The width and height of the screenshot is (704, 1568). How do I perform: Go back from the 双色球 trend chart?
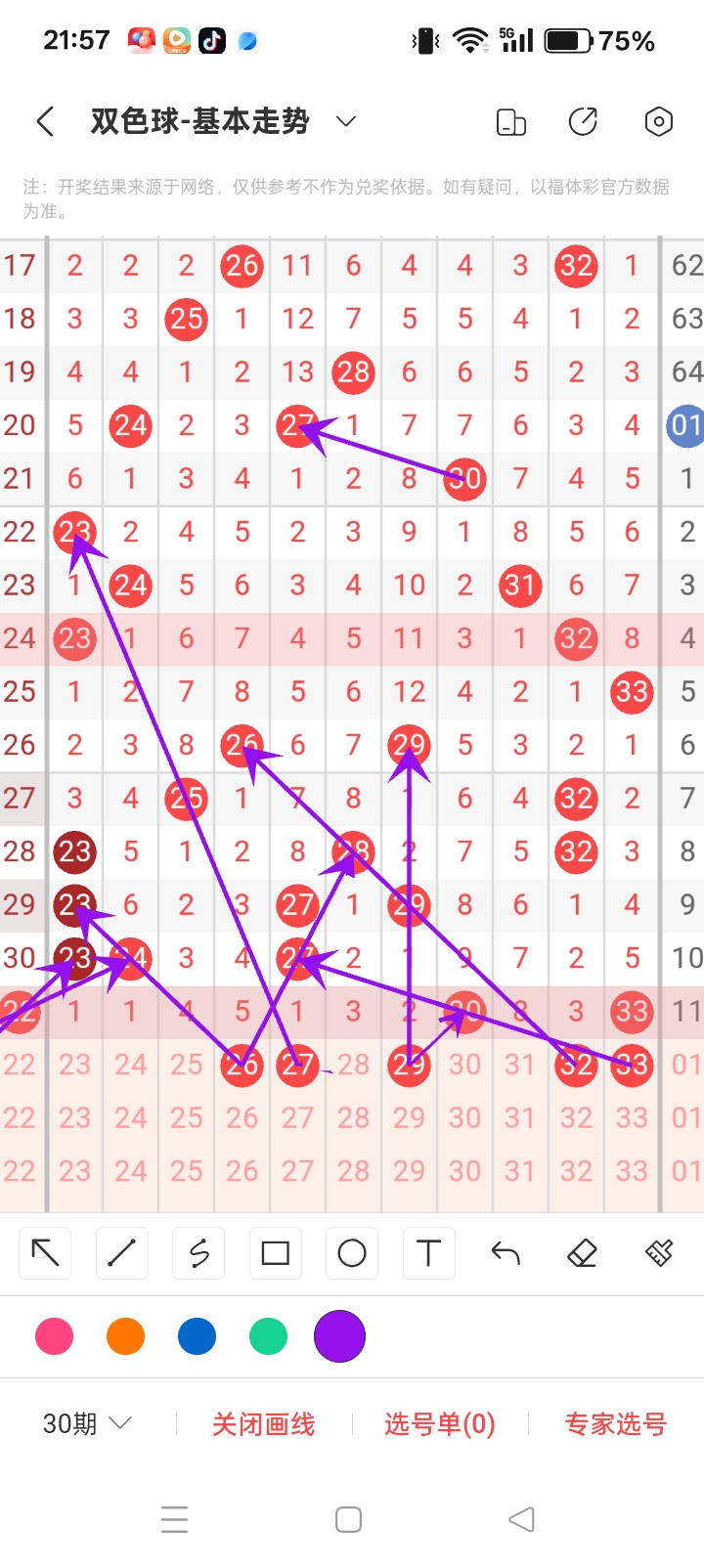click(45, 122)
